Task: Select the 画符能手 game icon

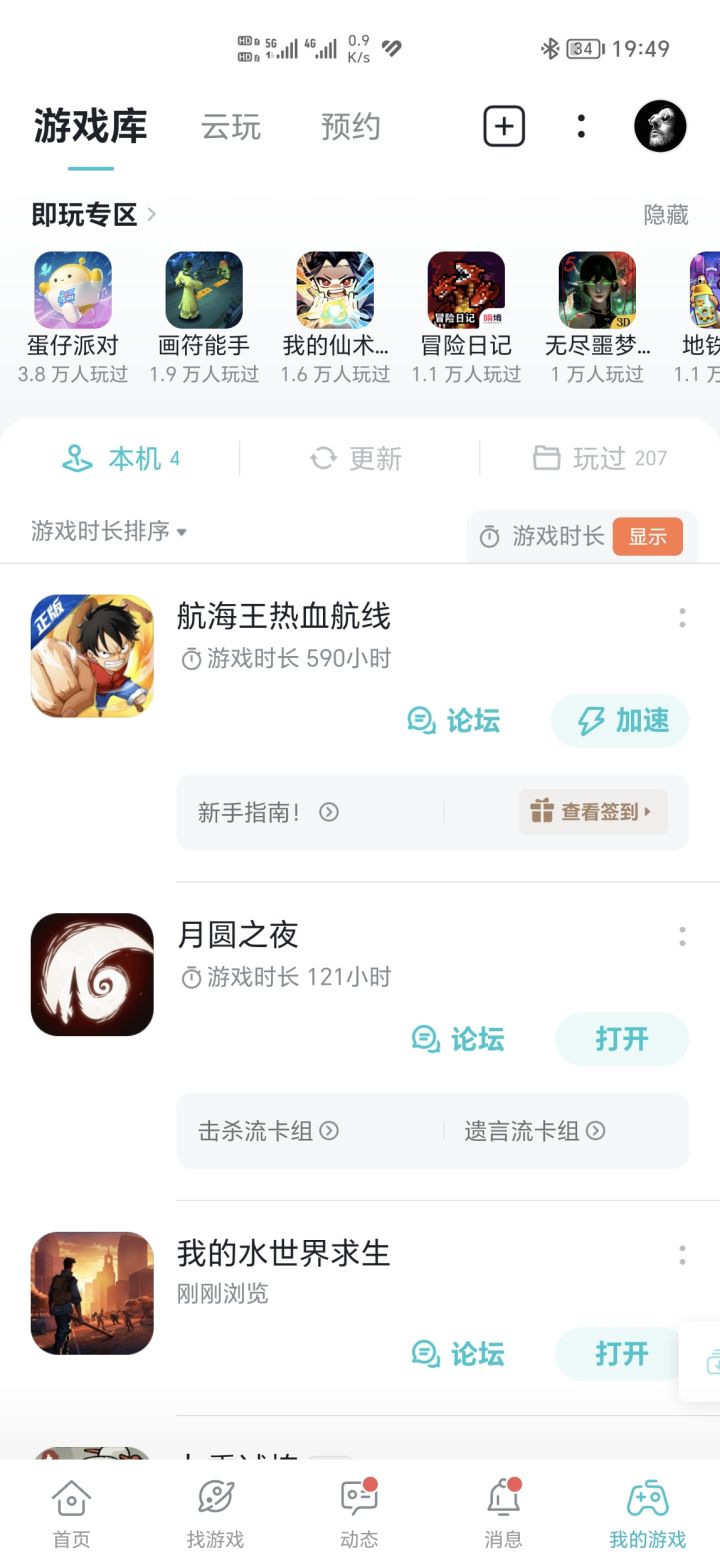Action: [203, 291]
